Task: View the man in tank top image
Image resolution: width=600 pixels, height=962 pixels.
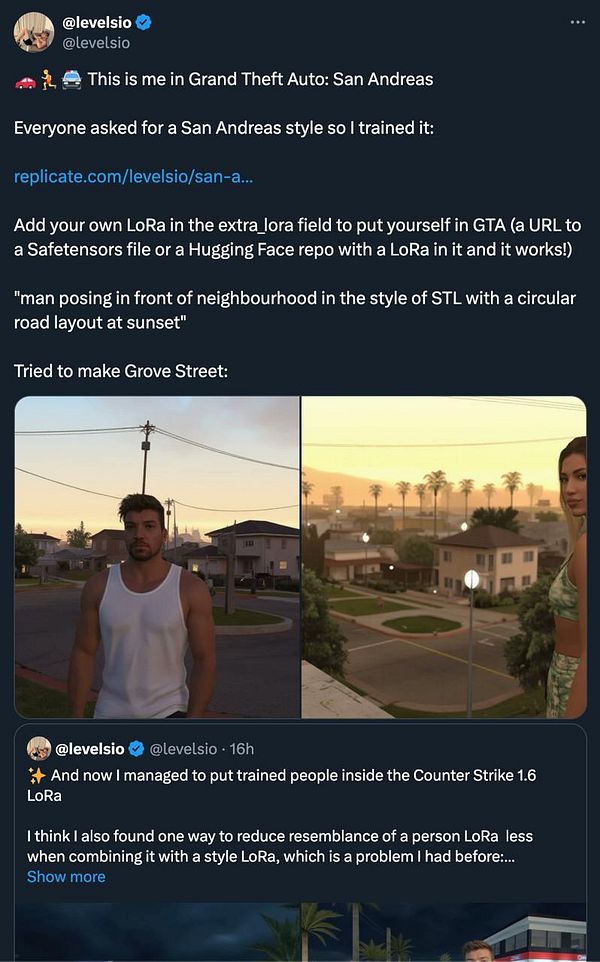Action: point(157,556)
